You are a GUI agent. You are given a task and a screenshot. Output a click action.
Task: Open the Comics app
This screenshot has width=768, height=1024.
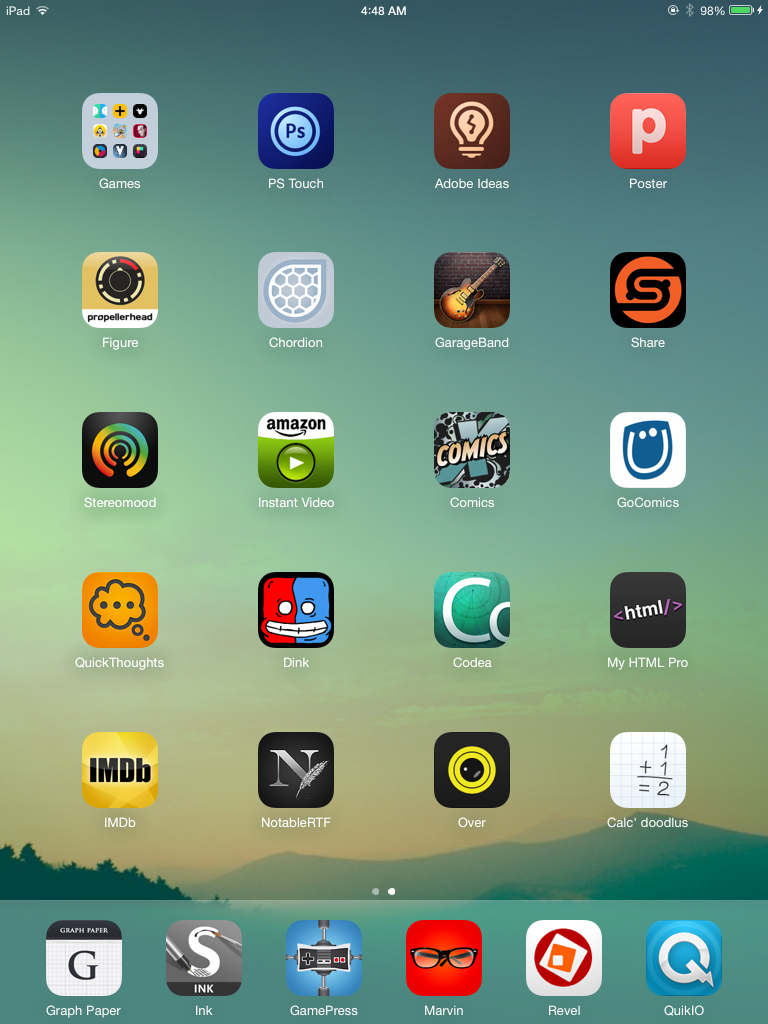tap(472, 450)
